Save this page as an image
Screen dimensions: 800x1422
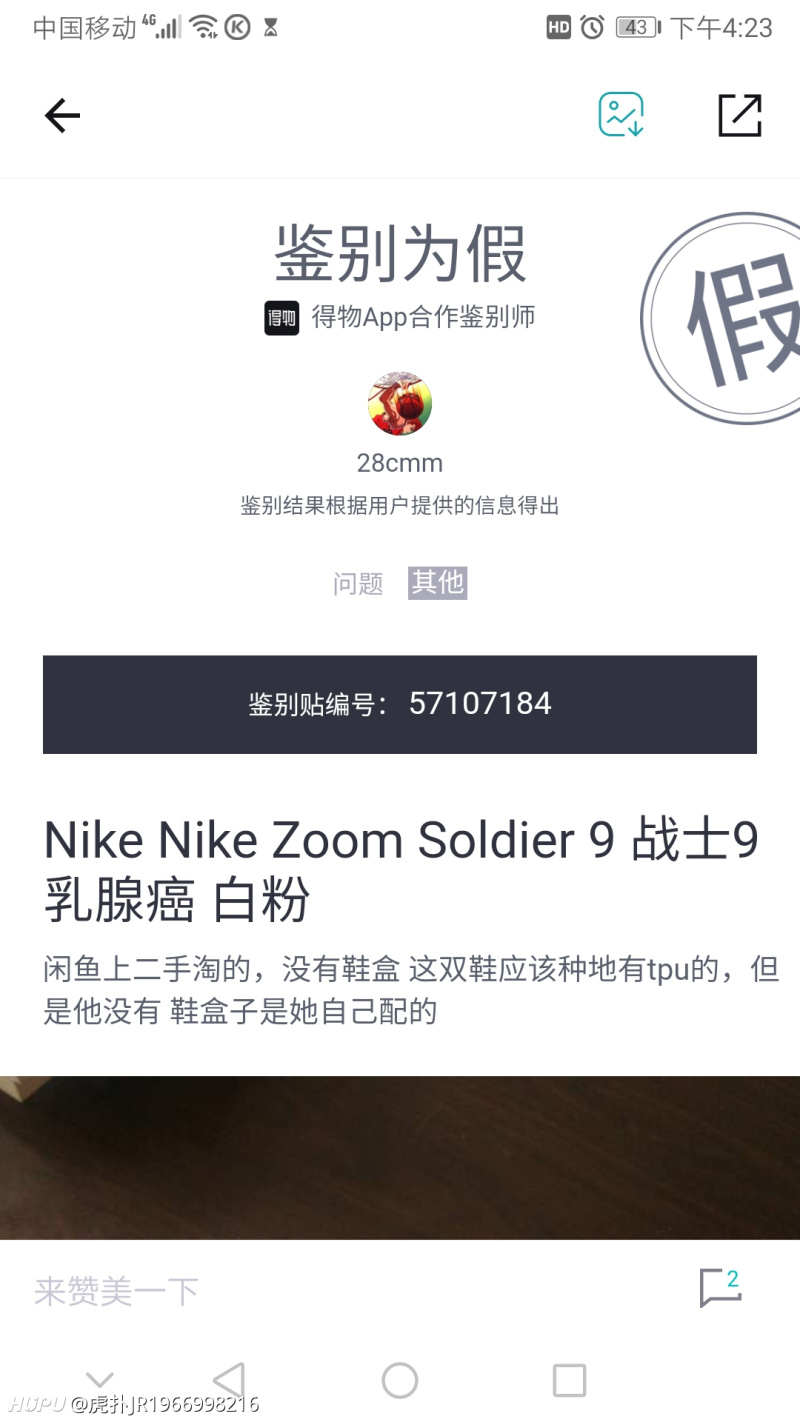[x=621, y=115]
